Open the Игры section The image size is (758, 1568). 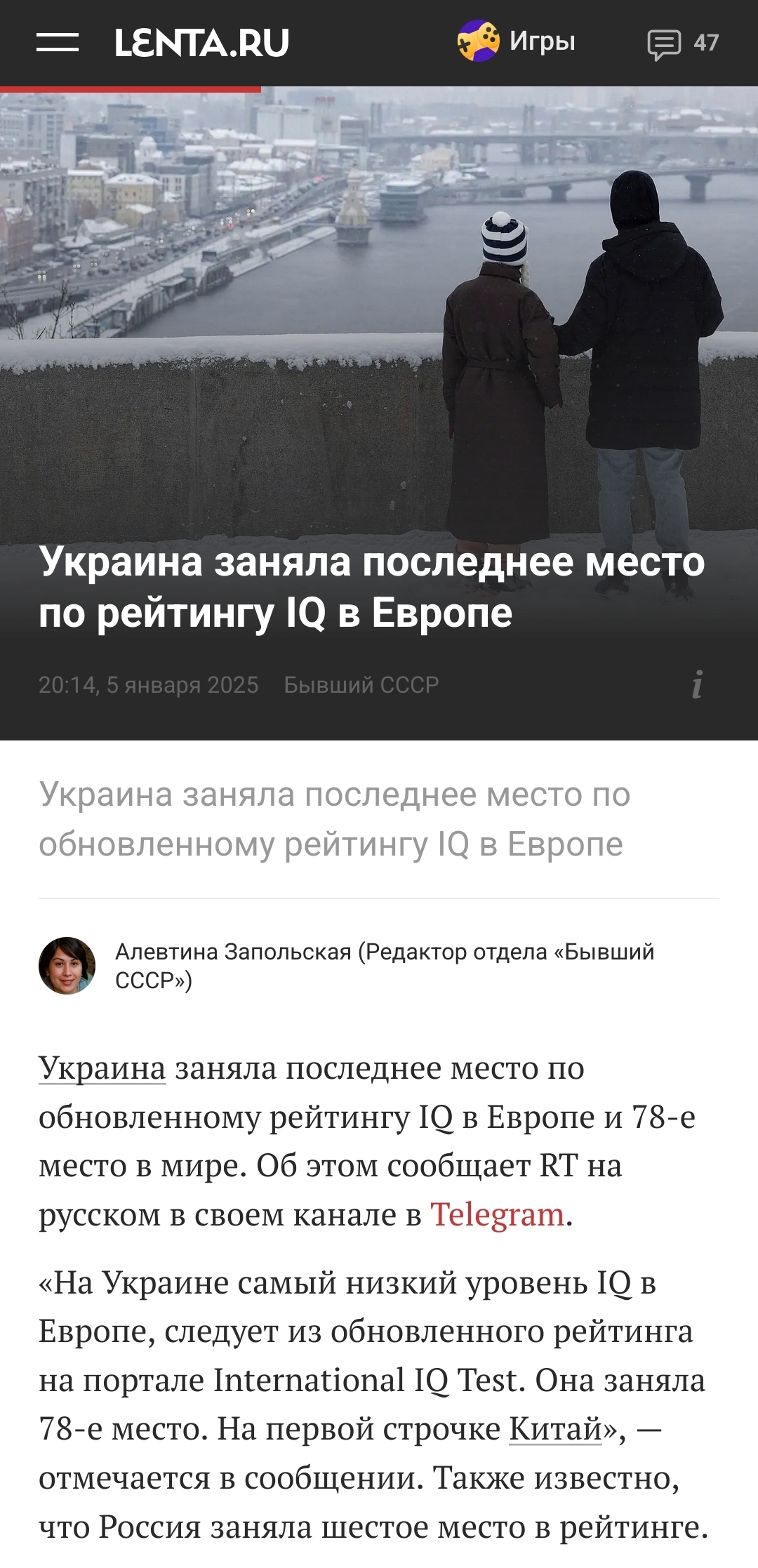click(517, 41)
